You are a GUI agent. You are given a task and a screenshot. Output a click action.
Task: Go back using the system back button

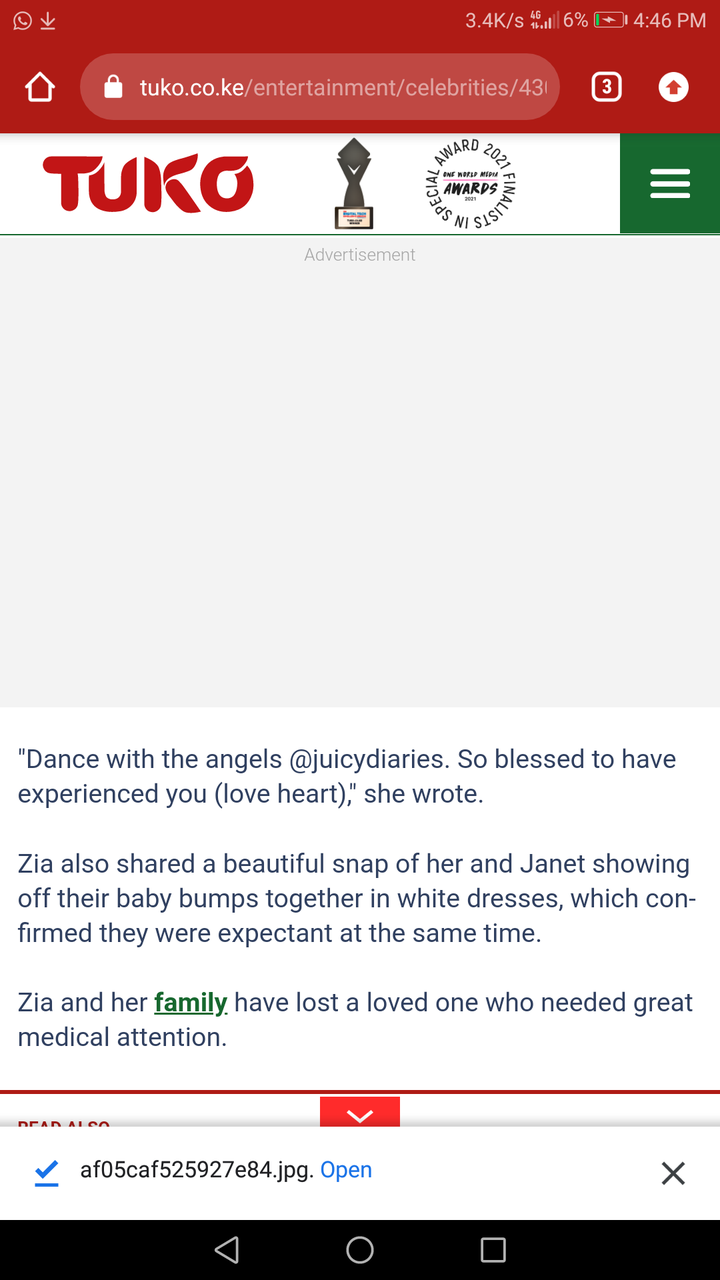tap(227, 1249)
